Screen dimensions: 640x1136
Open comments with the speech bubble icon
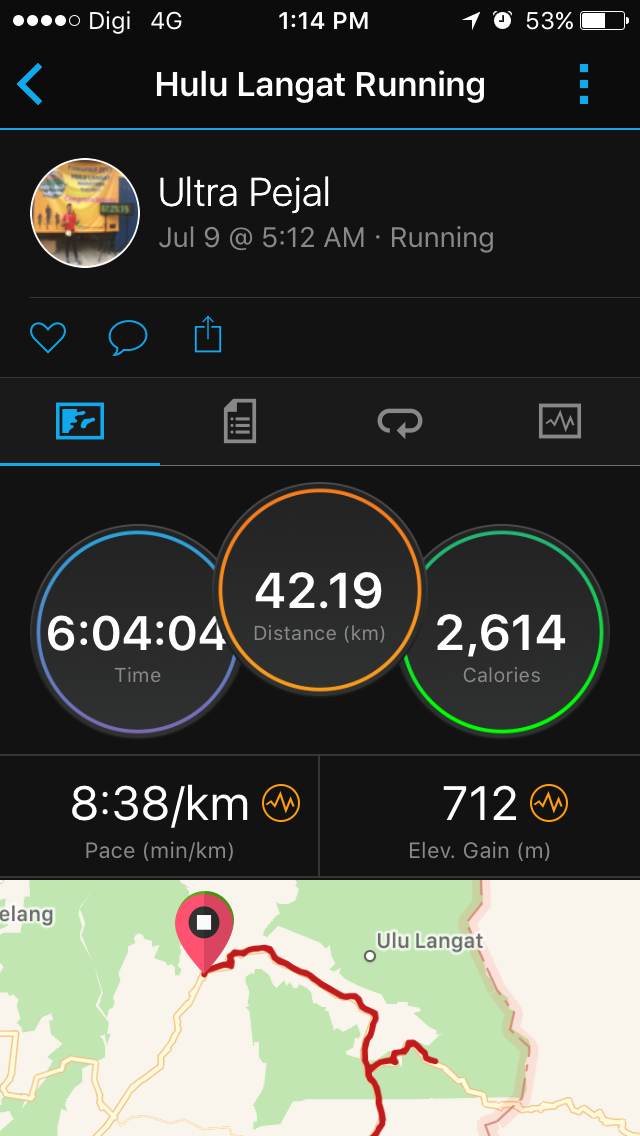128,338
